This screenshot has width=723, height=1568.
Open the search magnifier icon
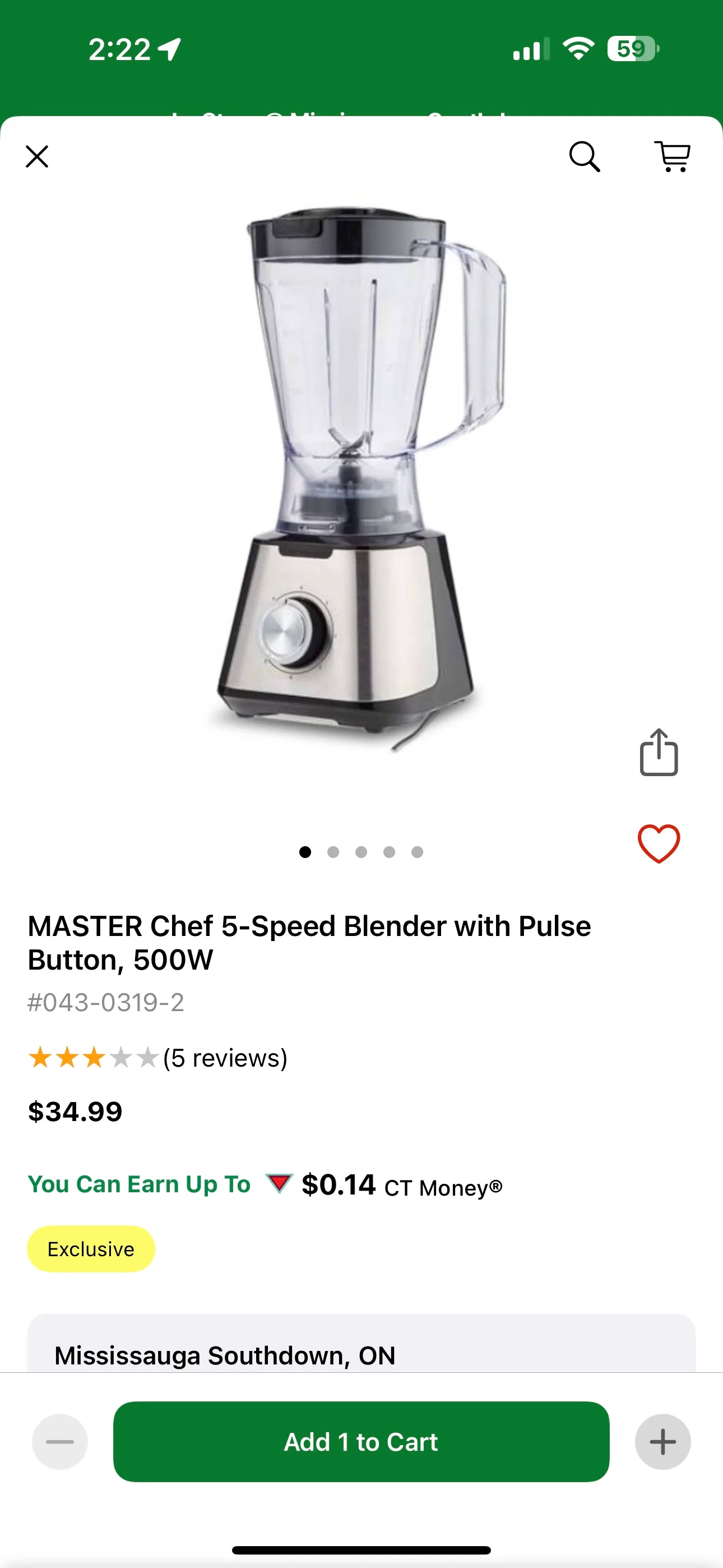pyautogui.click(x=584, y=157)
